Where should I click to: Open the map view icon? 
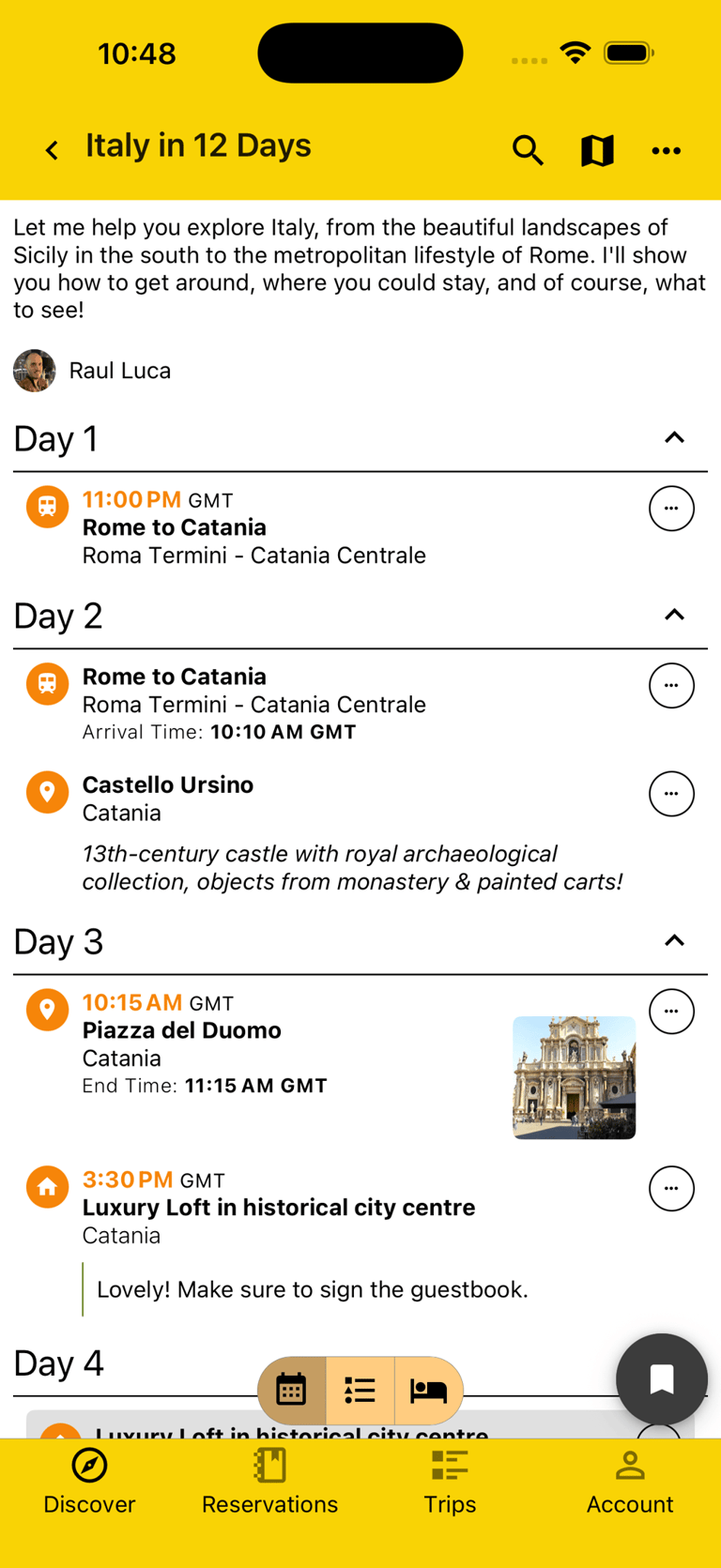tap(597, 150)
